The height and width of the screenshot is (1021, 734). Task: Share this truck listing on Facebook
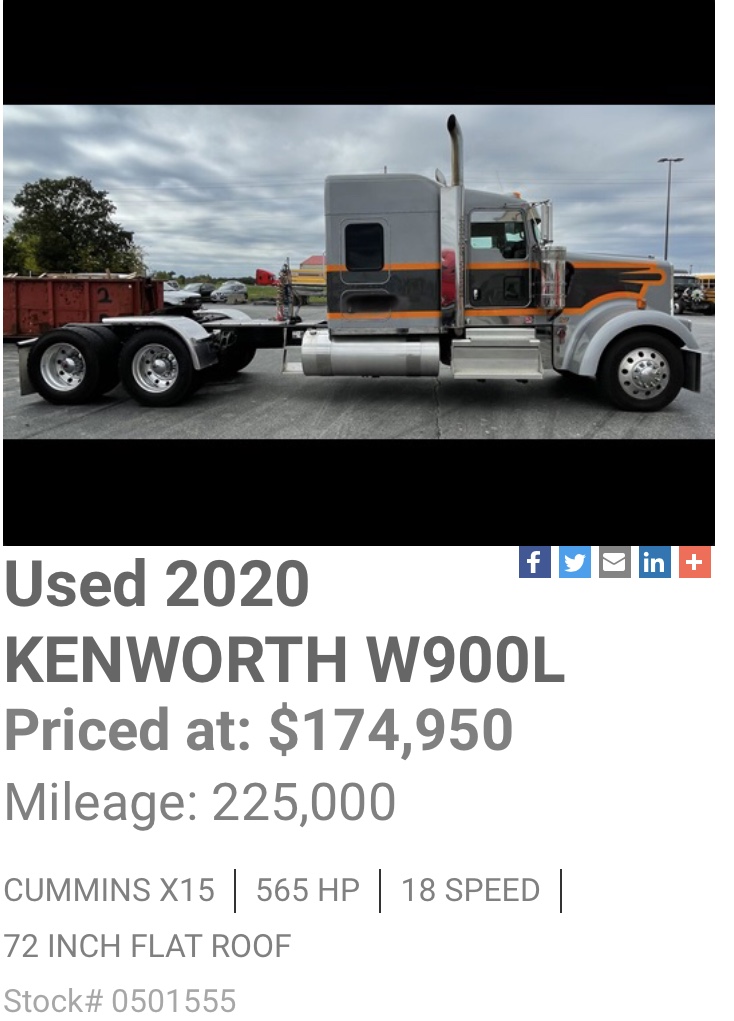[x=535, y=562]
